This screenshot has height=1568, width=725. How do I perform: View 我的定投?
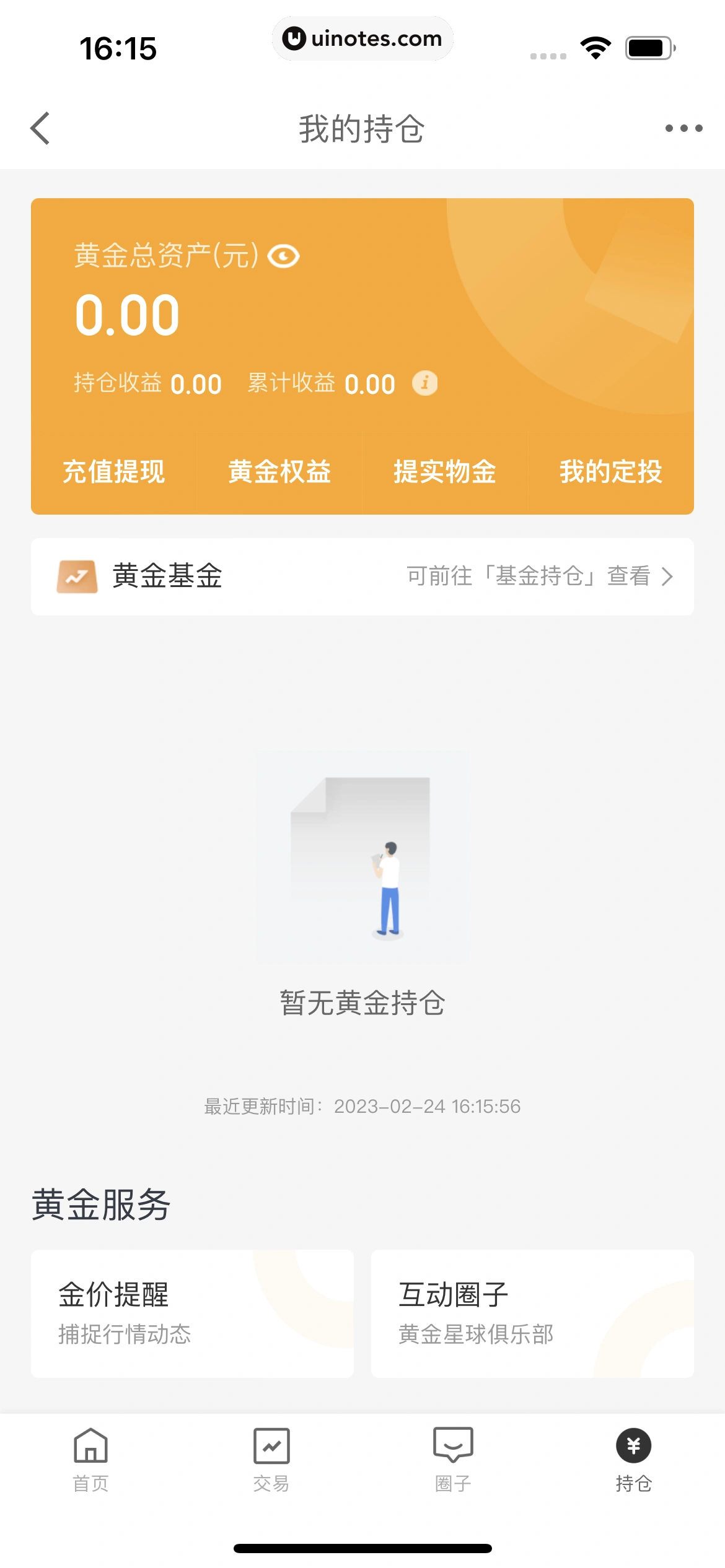pyautogui.click(x=611, y=472)
